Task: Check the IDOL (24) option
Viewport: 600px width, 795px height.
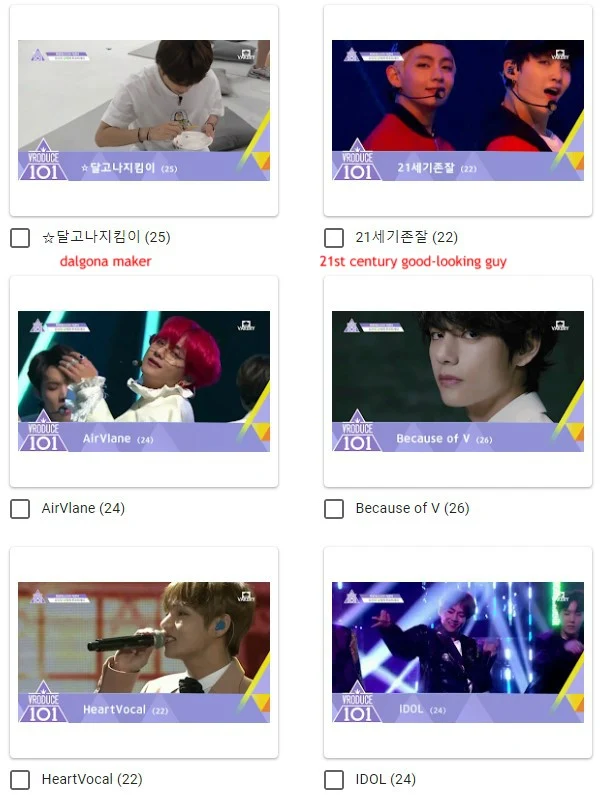Action: coord(334,780)
